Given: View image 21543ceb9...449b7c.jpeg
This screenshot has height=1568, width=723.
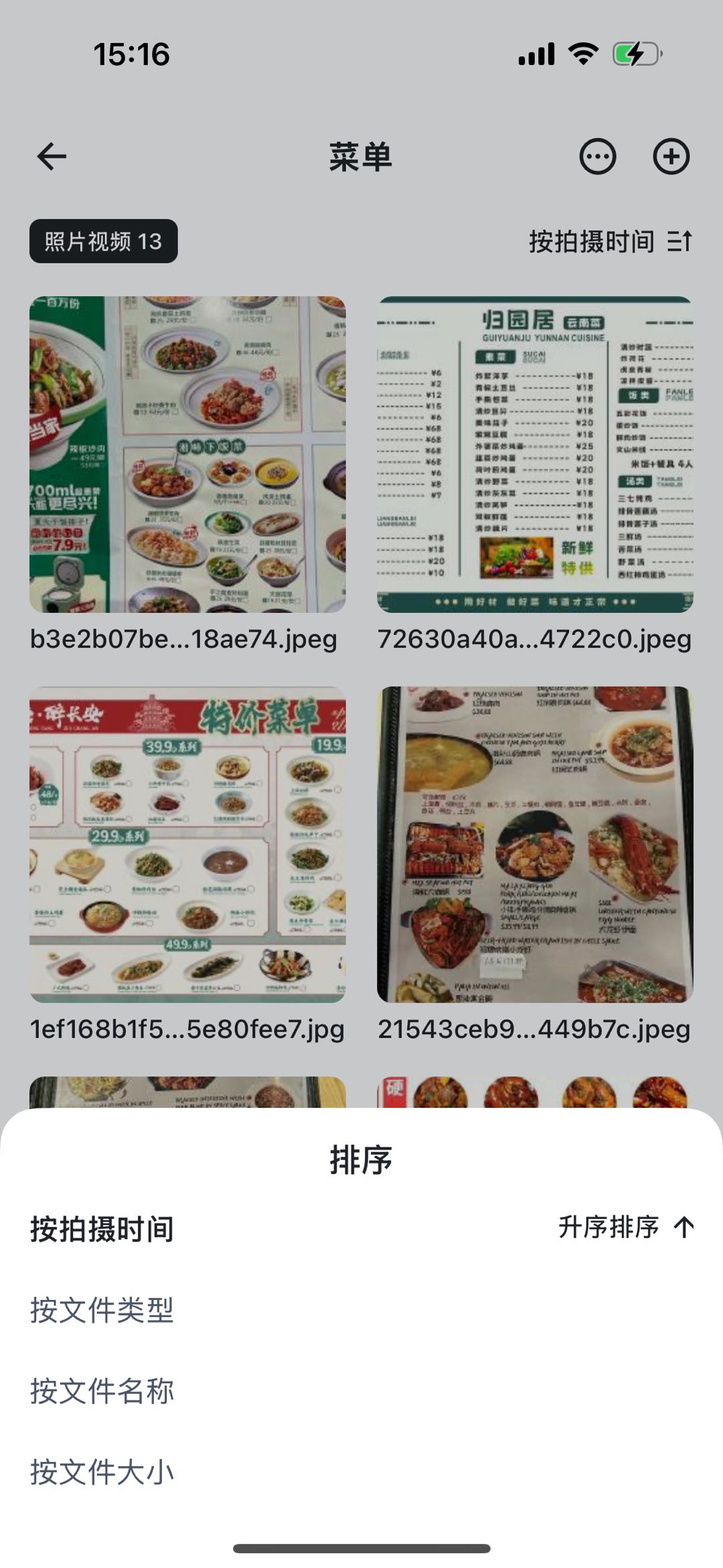Looking at the screenshot, I should click(535, 844).
